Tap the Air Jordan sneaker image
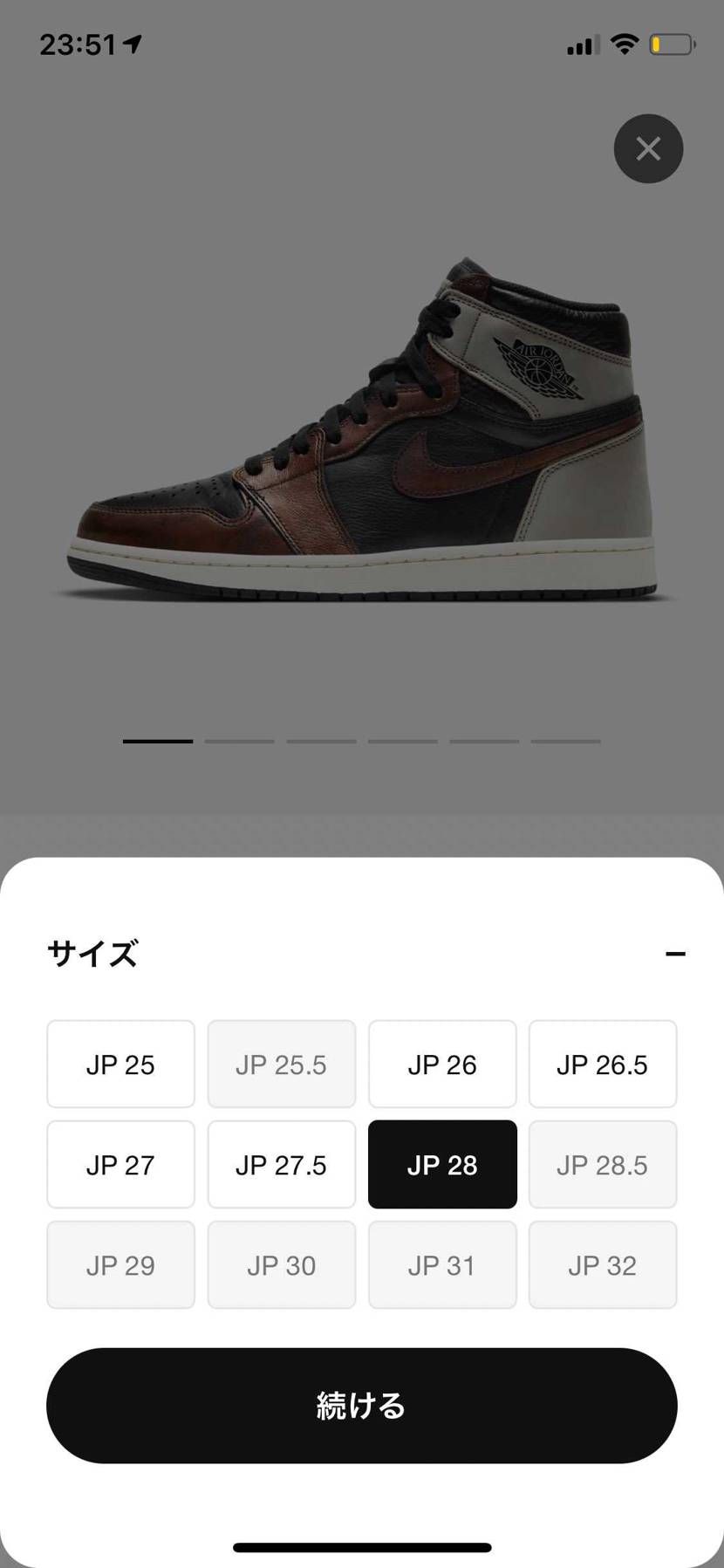 click(362, 428)
